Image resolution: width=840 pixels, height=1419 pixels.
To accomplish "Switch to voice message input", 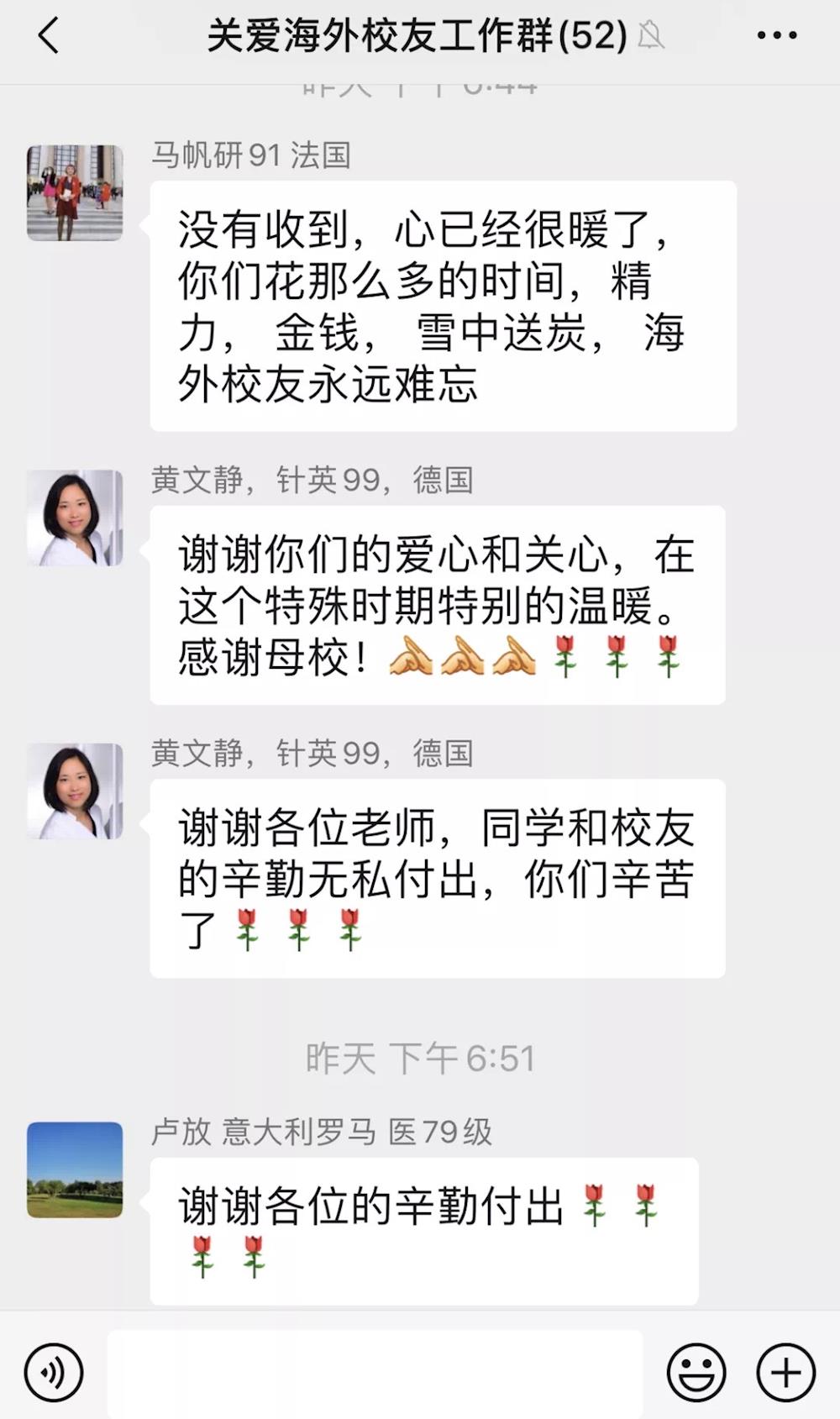I will point(54,1373).
